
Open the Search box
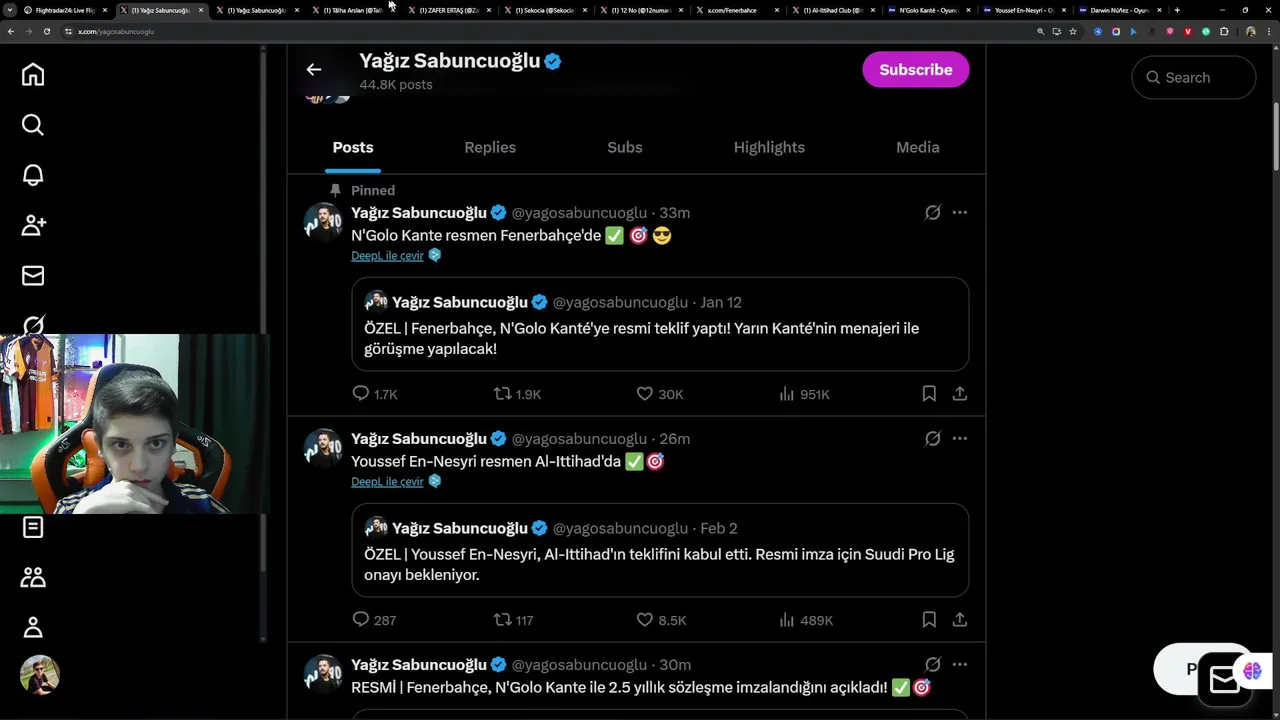click(1193, 78)
